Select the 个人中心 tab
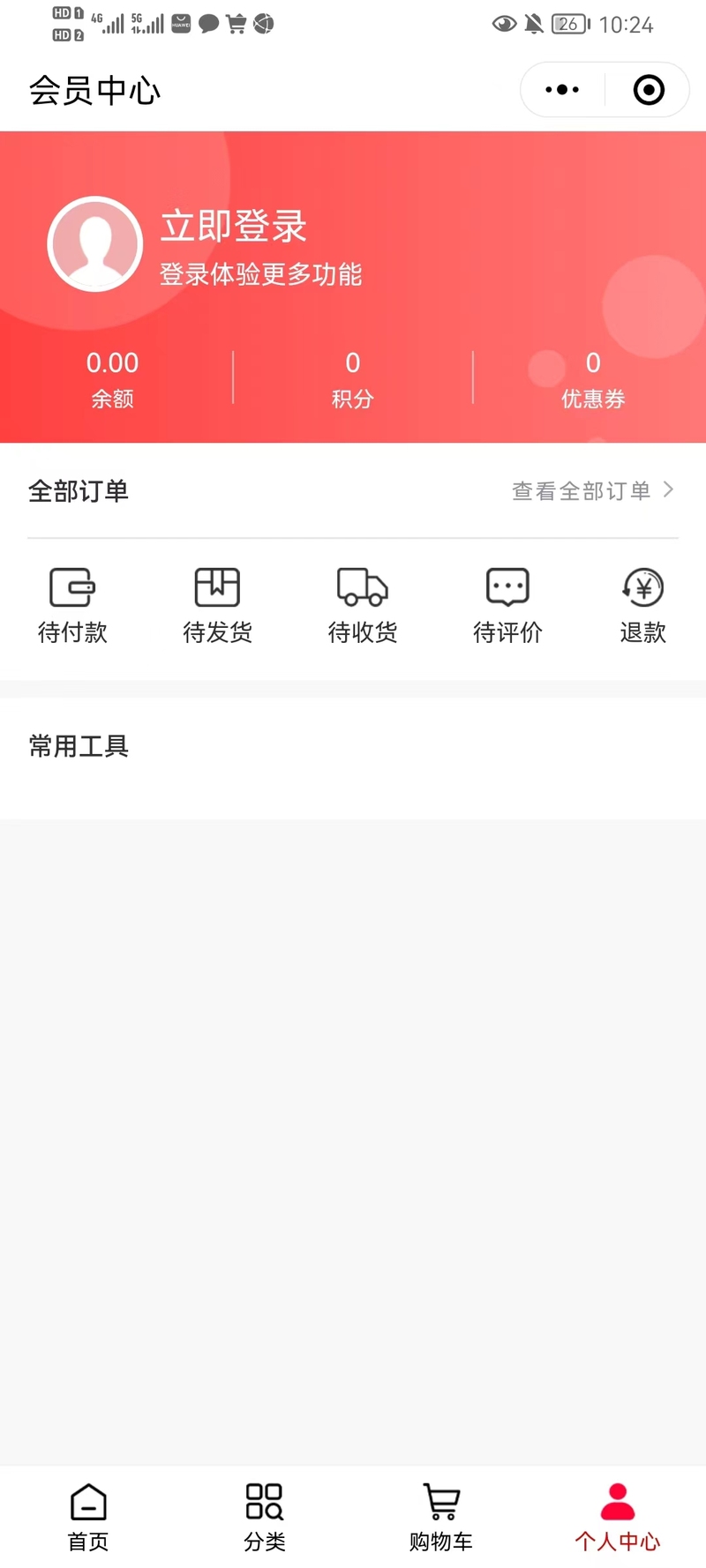 coord(618,1517)
